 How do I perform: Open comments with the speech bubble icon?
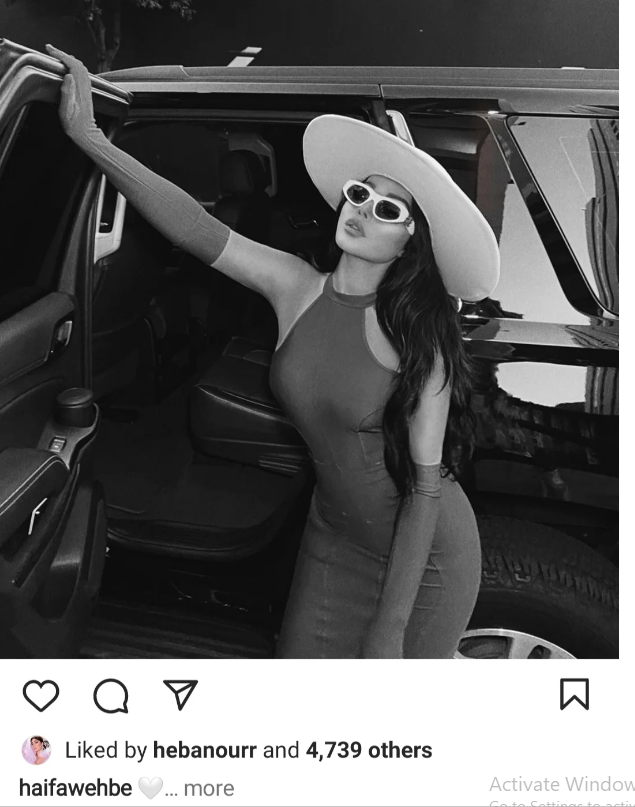coord(110,695)
